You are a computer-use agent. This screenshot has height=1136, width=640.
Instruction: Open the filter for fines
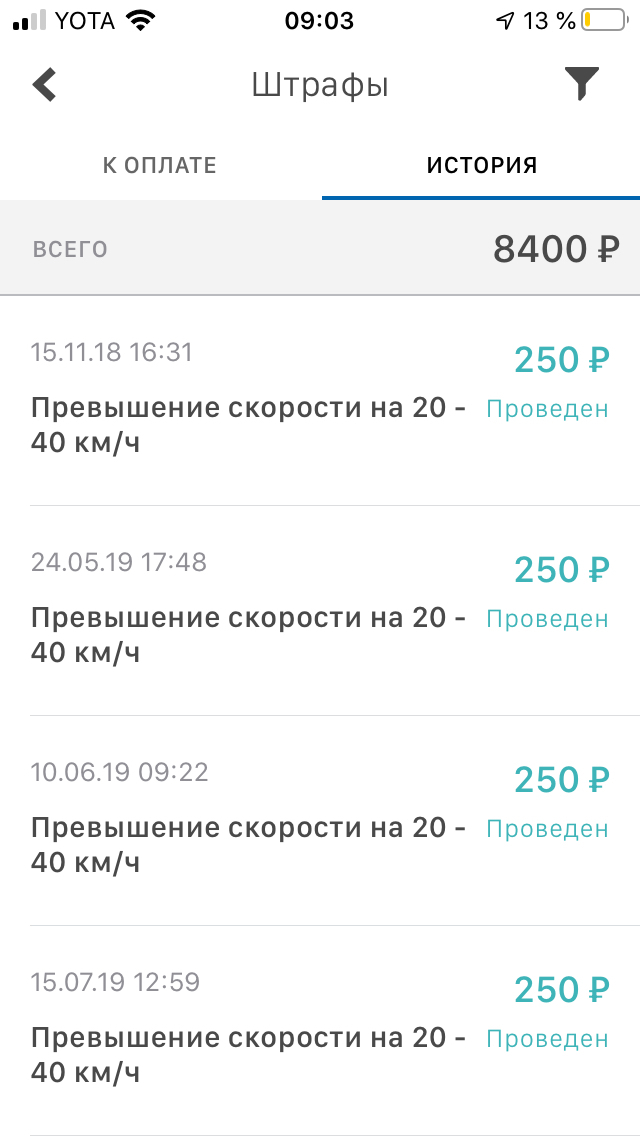click(x=581, y=85)
